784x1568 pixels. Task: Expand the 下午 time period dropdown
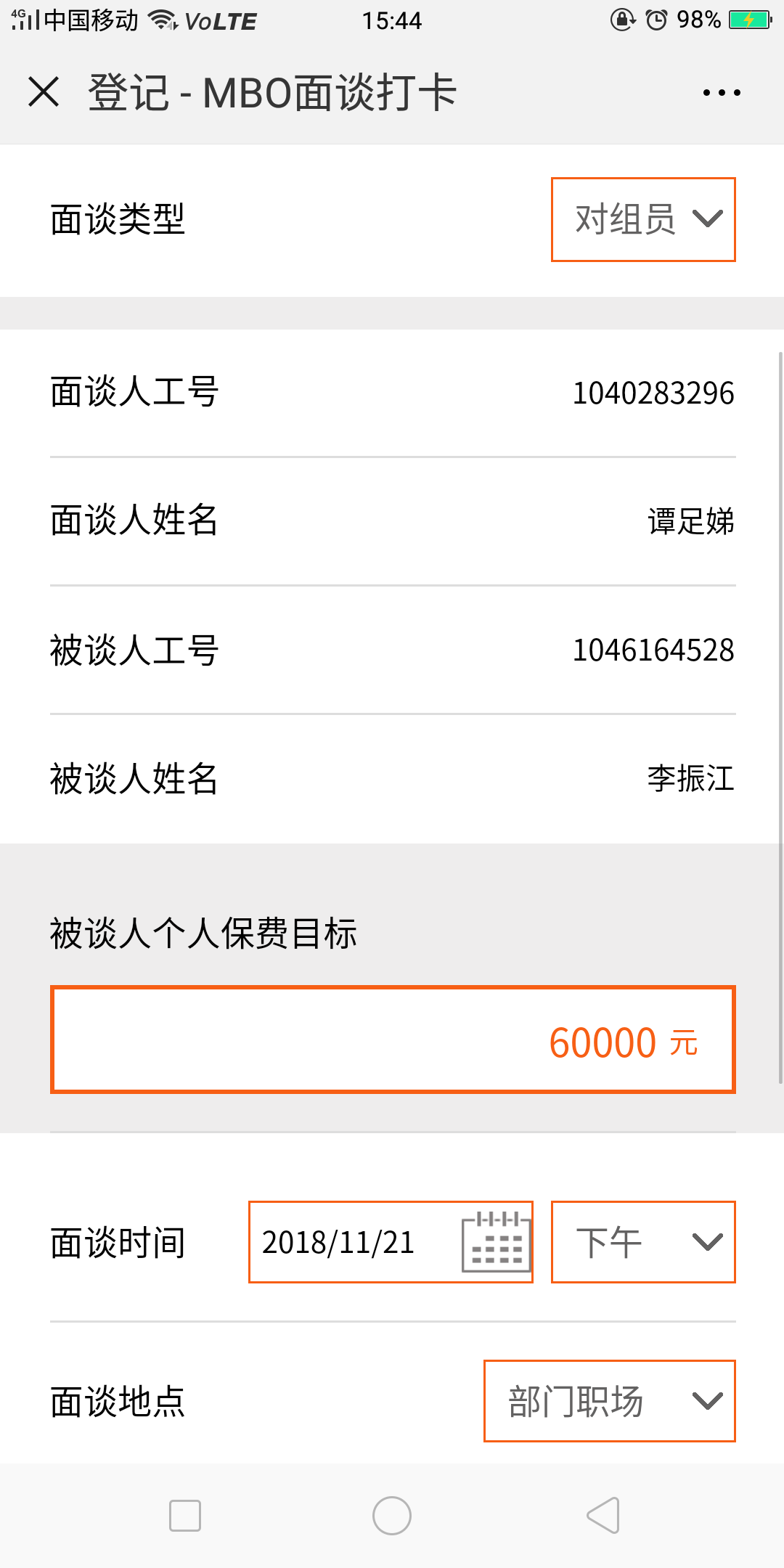pyautogui.click(x=643, y=1242)
